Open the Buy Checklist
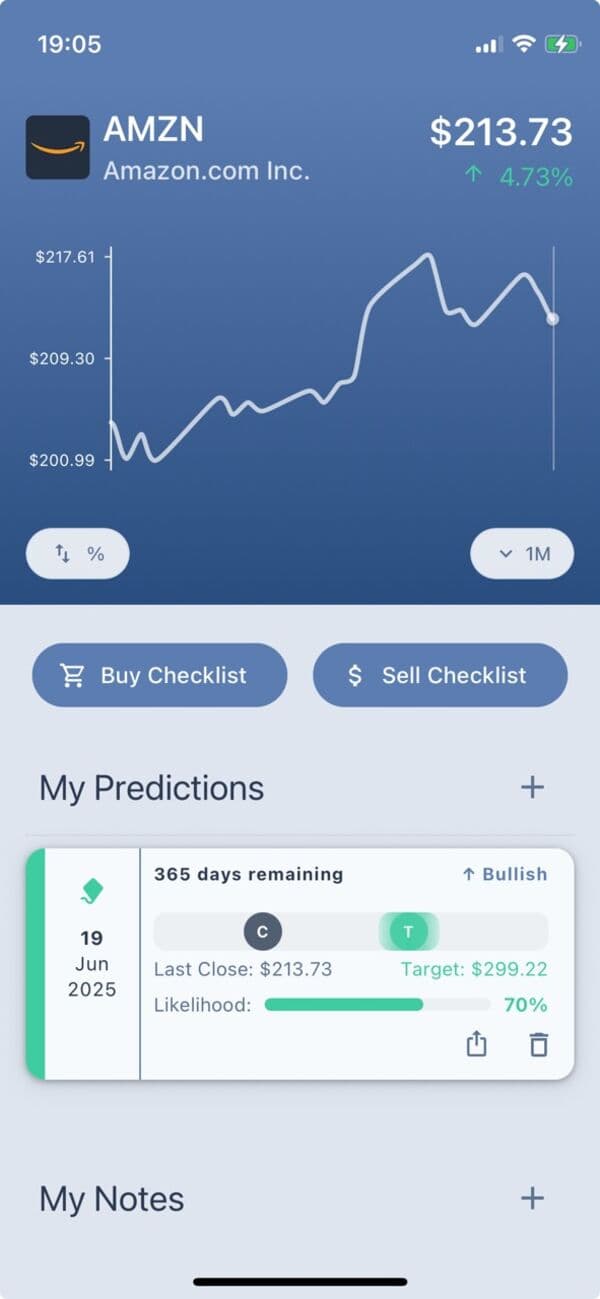 [160, 675]
